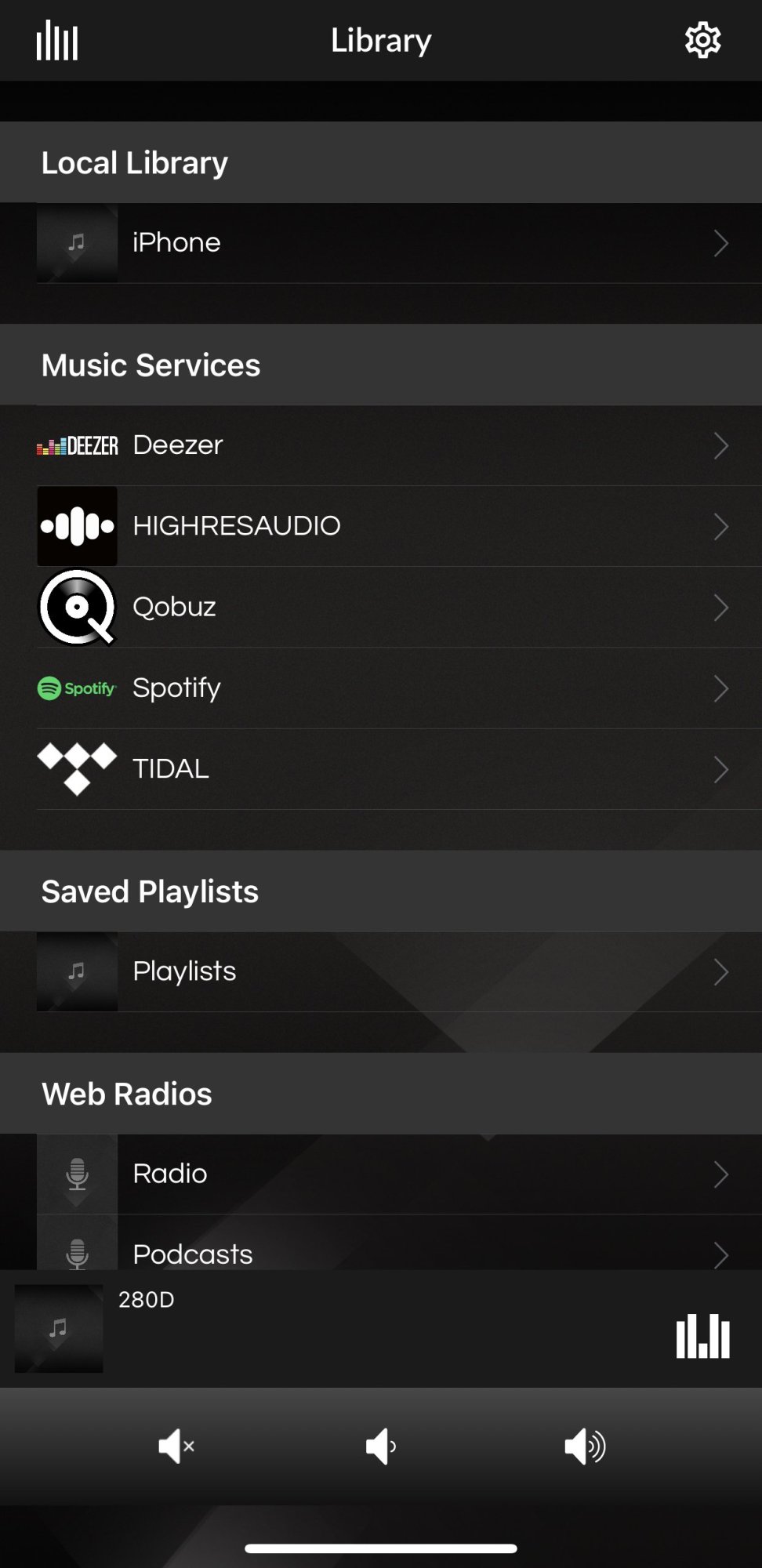
Task: Tap the bars icon in top-left corner
Action: point(57,41)
